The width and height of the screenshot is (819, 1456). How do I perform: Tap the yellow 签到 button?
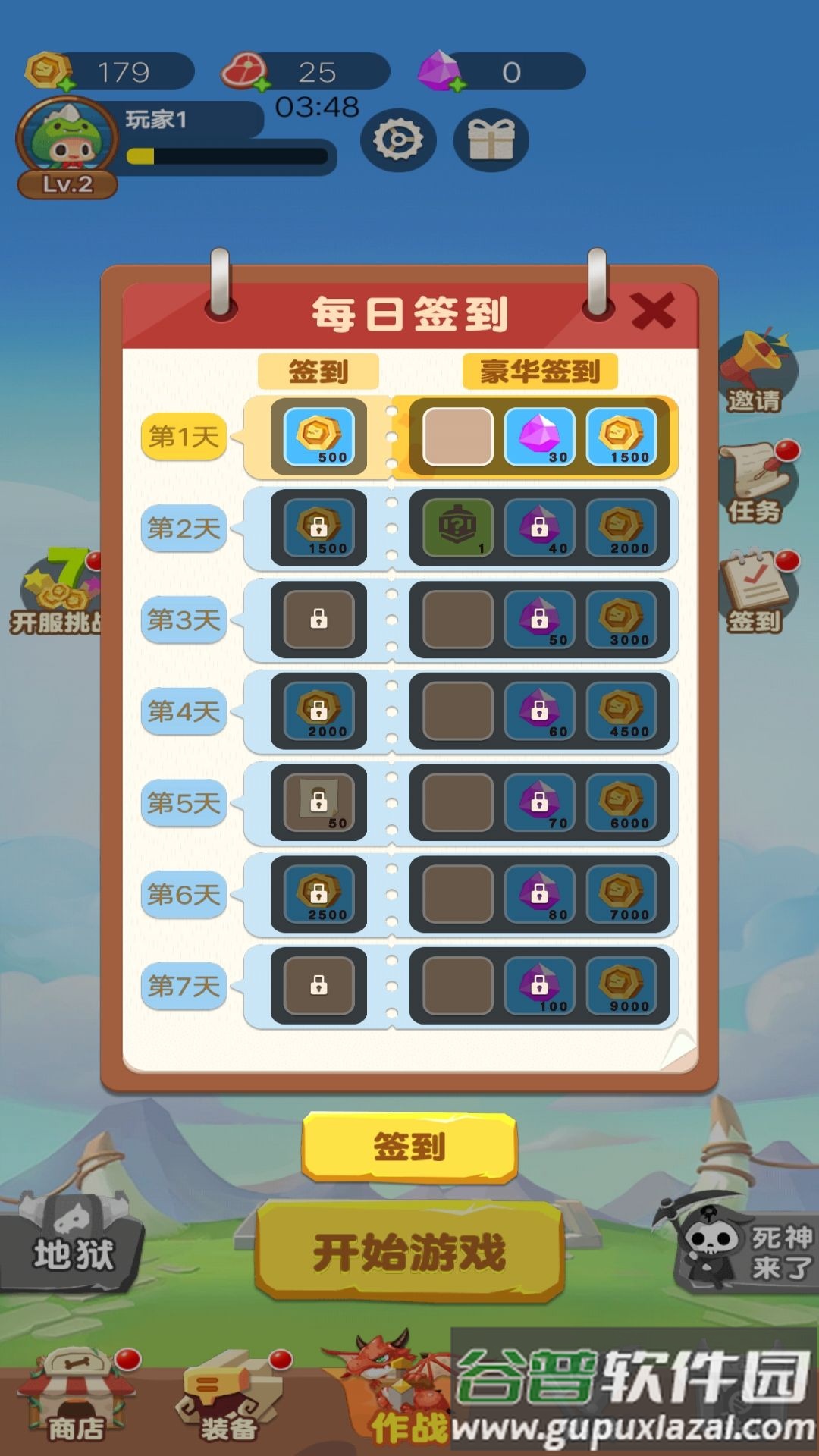409,1147
